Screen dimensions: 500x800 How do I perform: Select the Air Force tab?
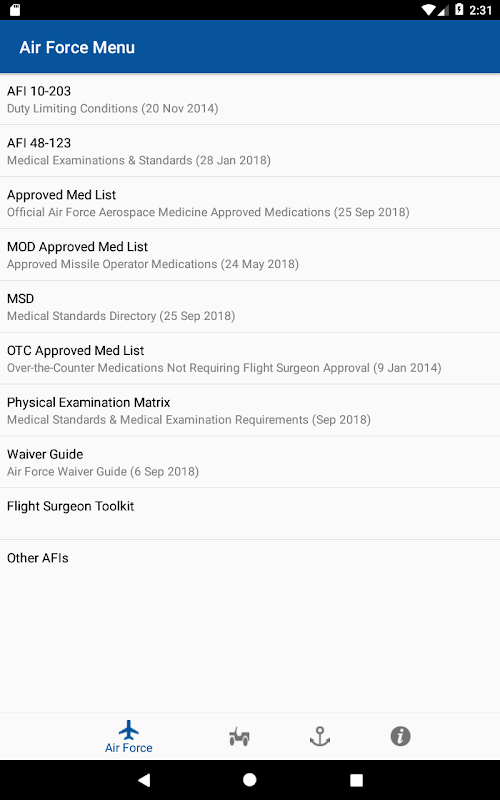pyautogui.click(x=129, y=736)
